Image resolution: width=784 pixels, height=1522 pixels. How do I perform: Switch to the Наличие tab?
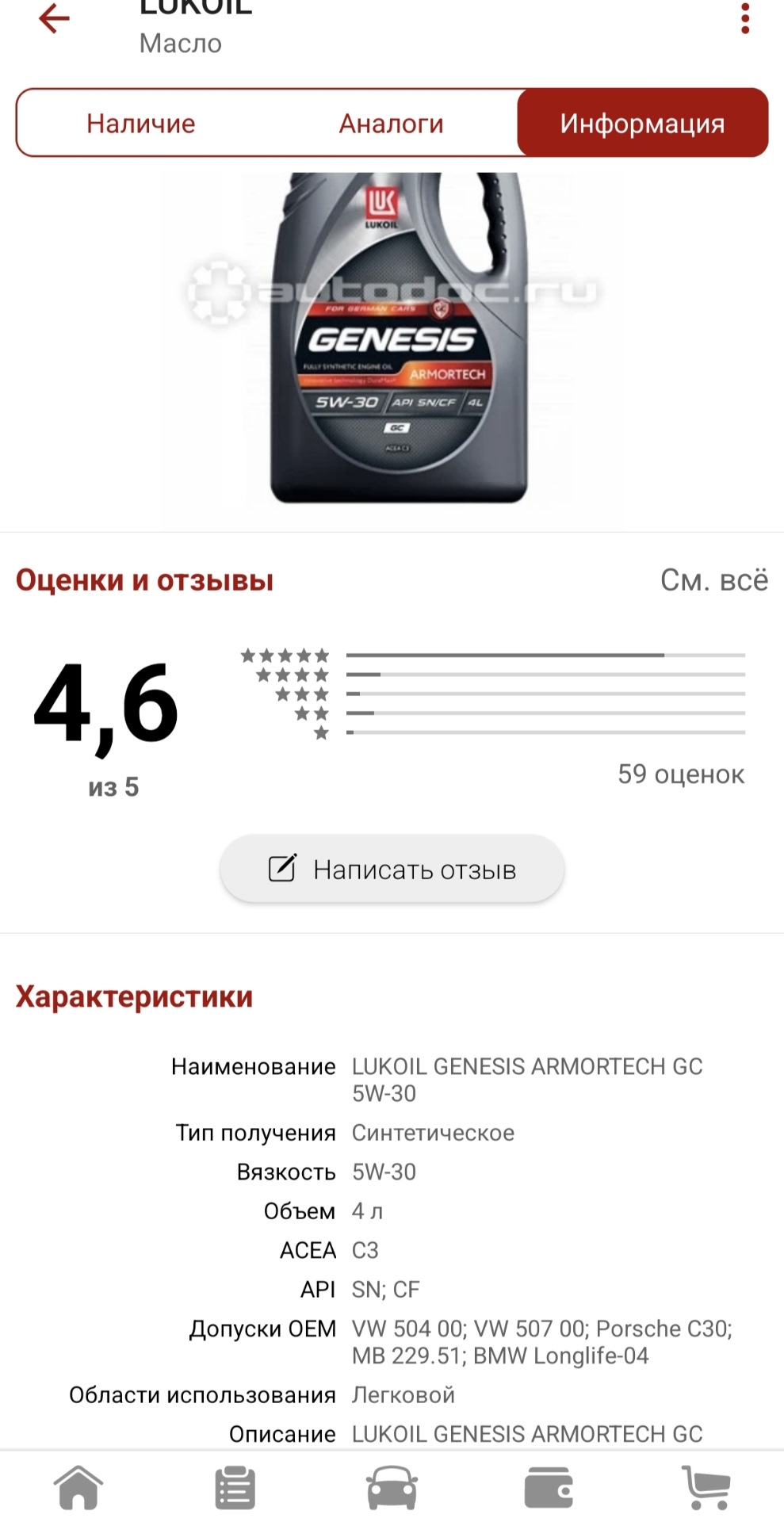[141, 124]
